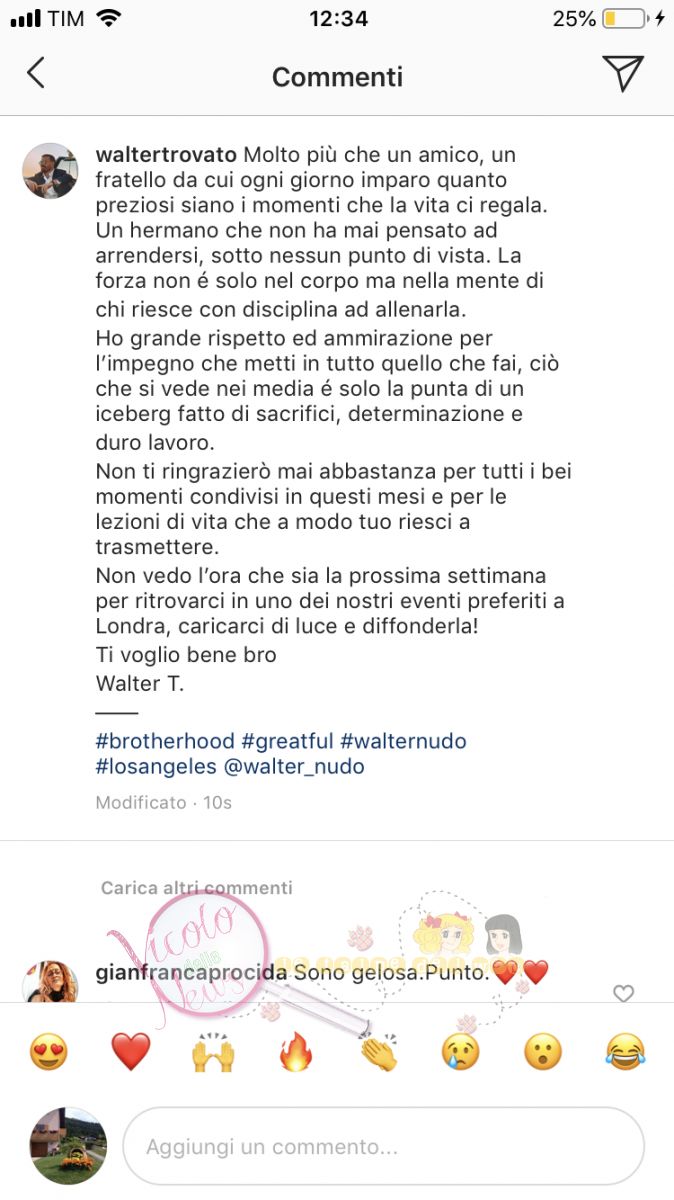Insert the fire emoji

point(296,1052)
